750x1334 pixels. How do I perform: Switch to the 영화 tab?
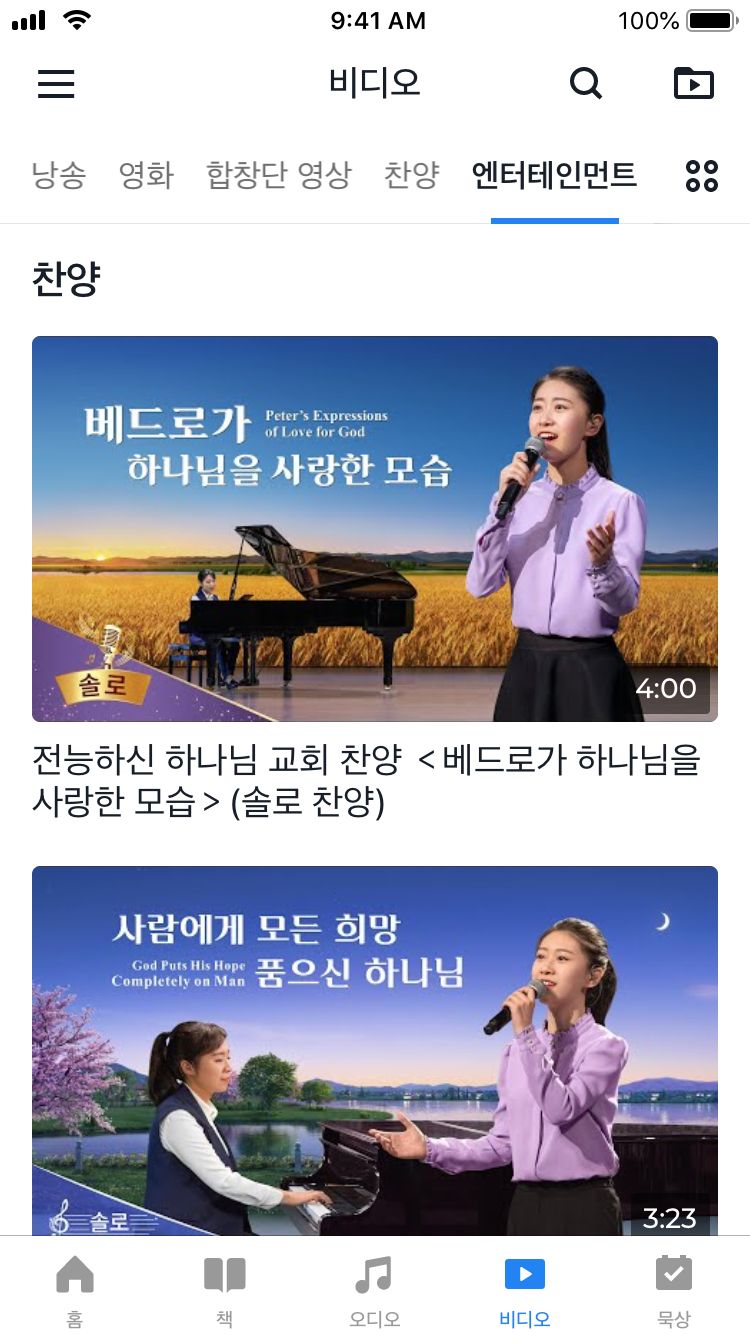coord(146,175)
